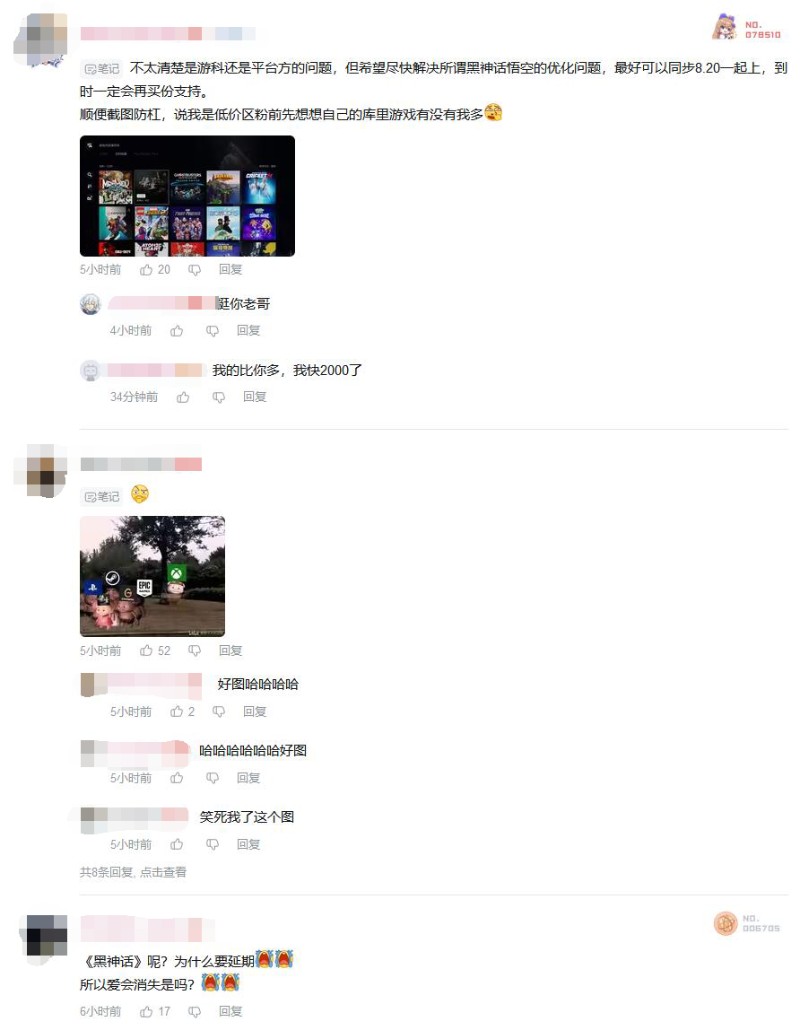Dislike the reply 3你老哥

tap(212, 331)
